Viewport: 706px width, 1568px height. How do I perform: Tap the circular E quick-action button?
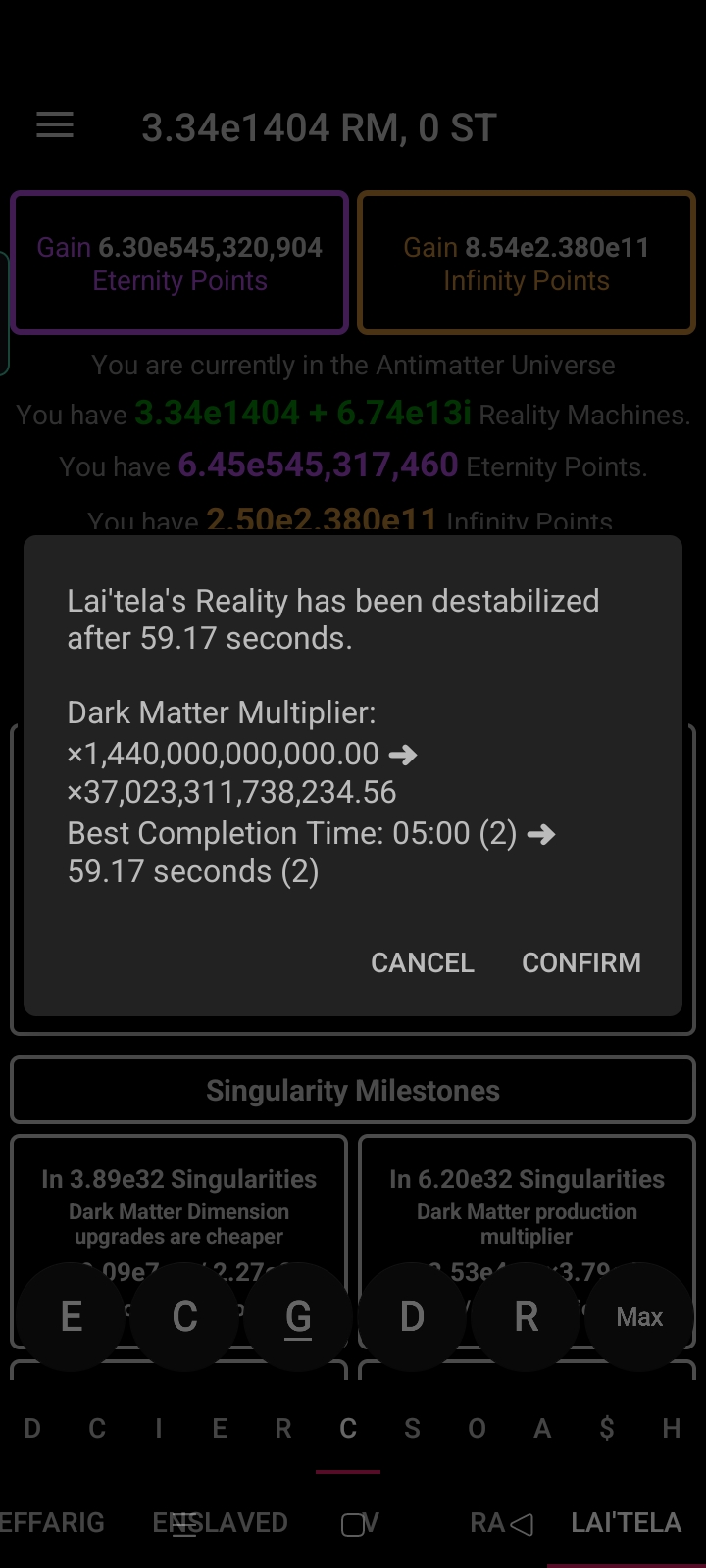click(x=70, y=1317)
